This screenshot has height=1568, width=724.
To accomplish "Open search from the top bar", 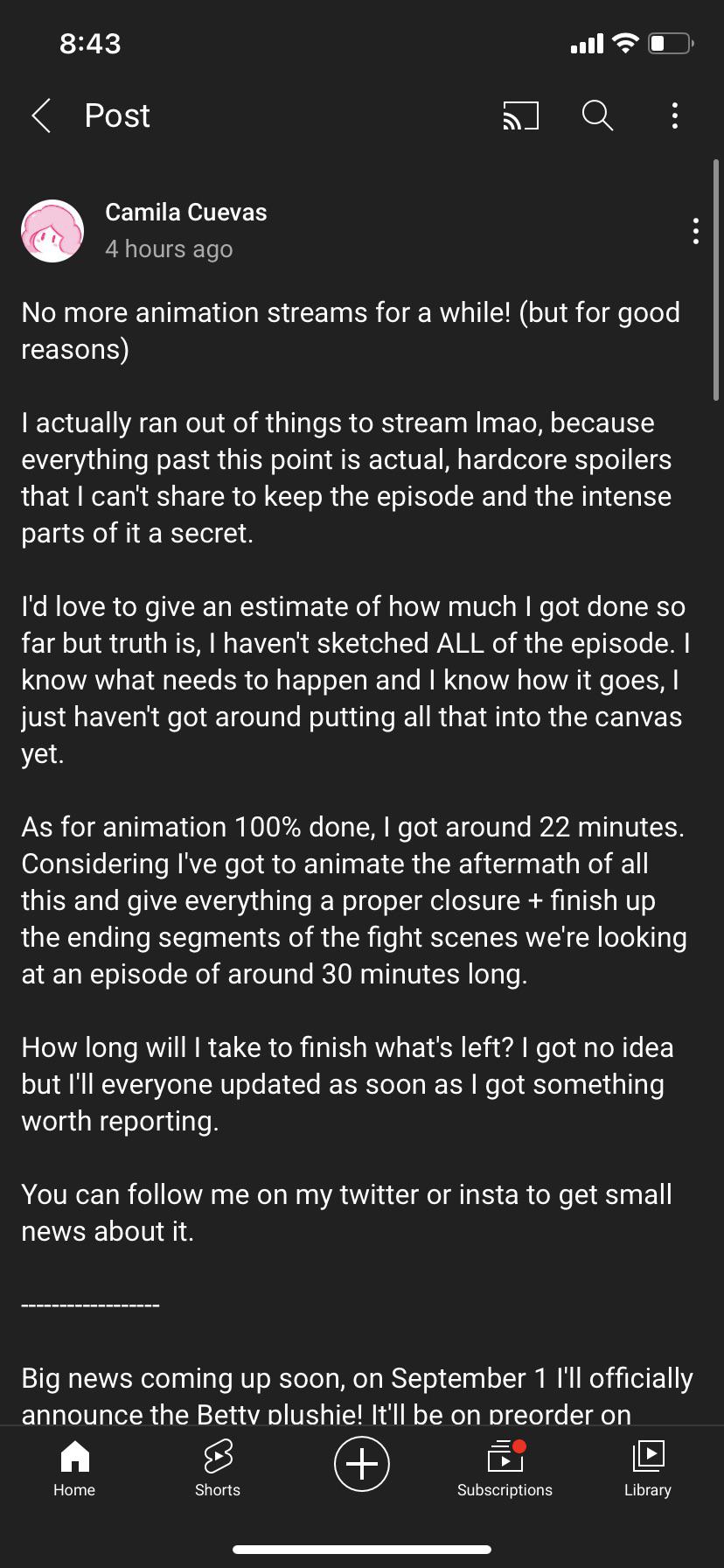I will click(597, 115).
